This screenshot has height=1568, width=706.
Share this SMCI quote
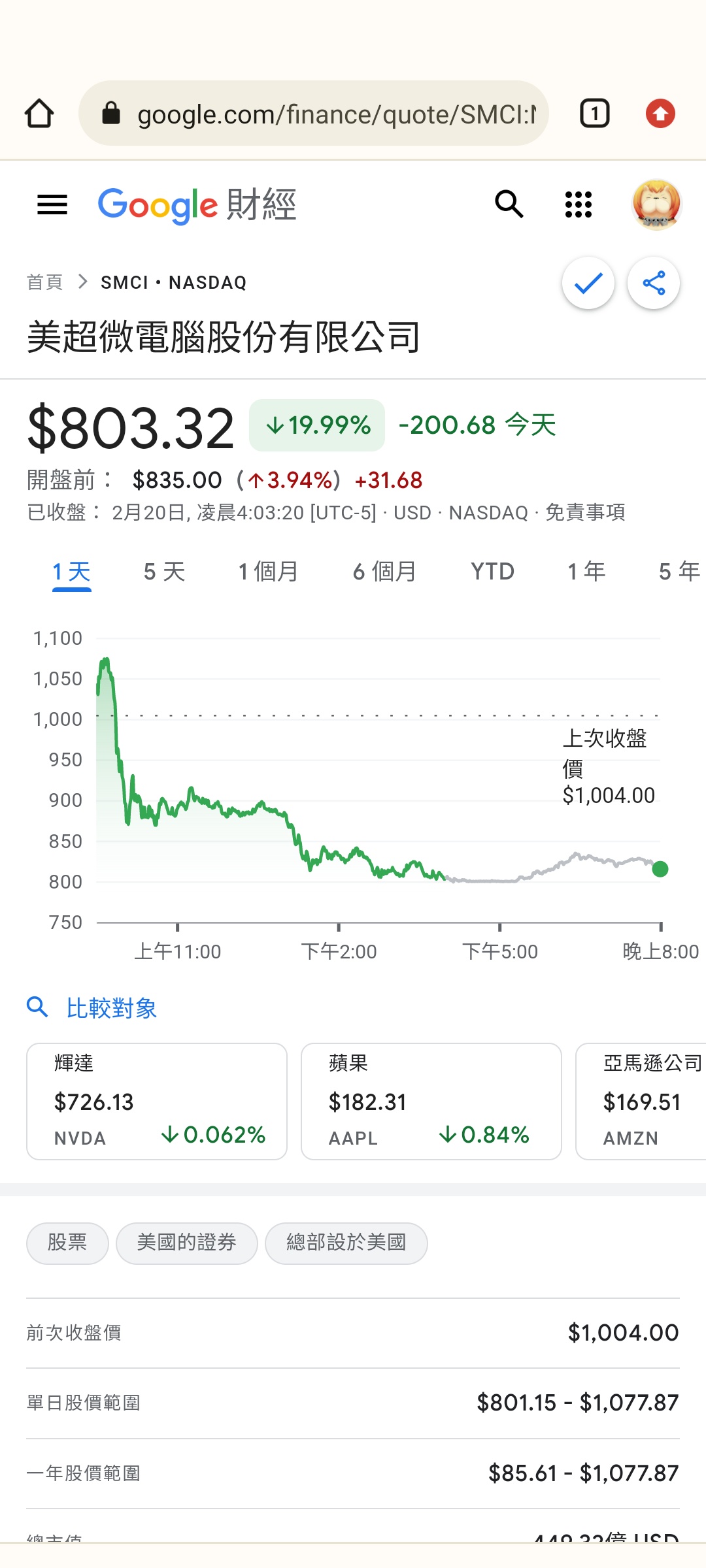coord(654,283)
